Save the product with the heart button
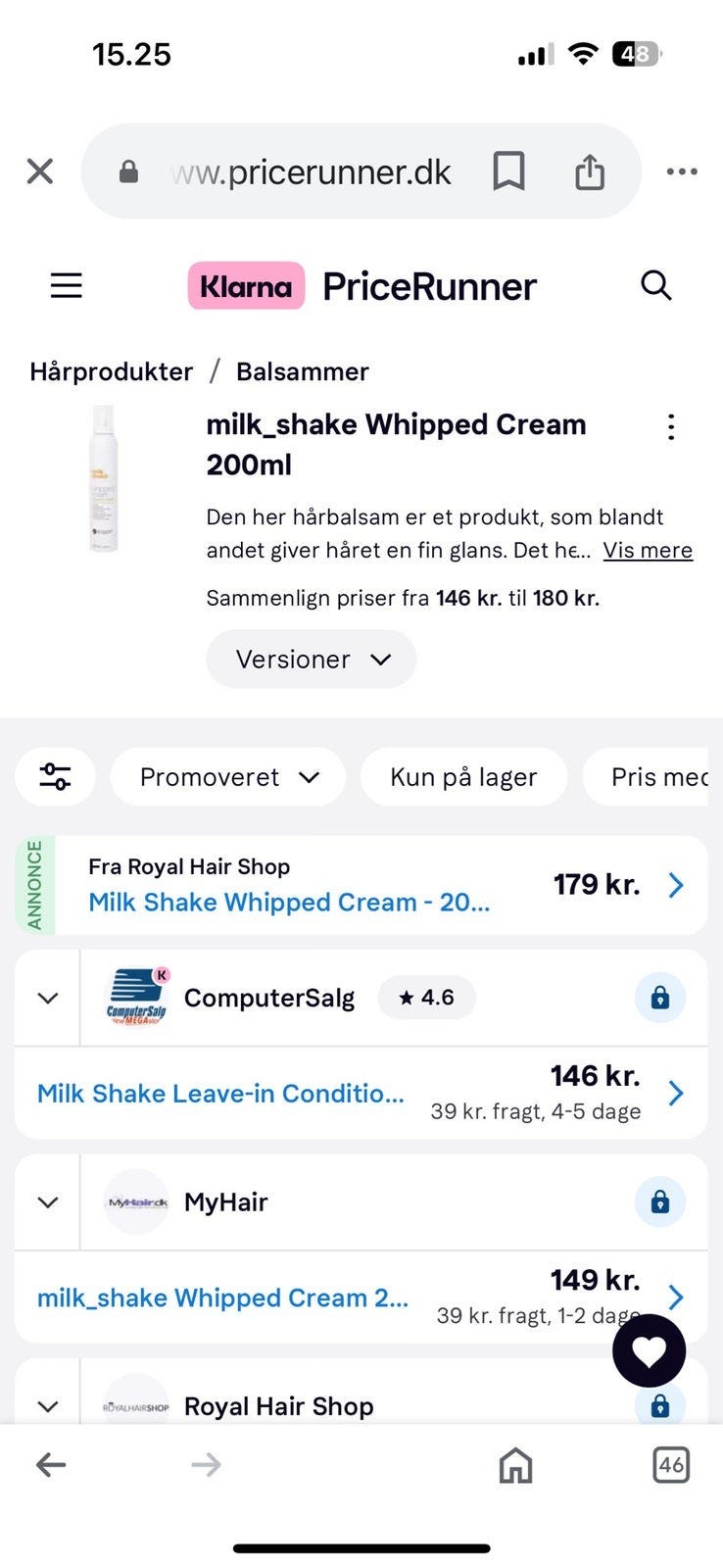 coord(649,1350)
